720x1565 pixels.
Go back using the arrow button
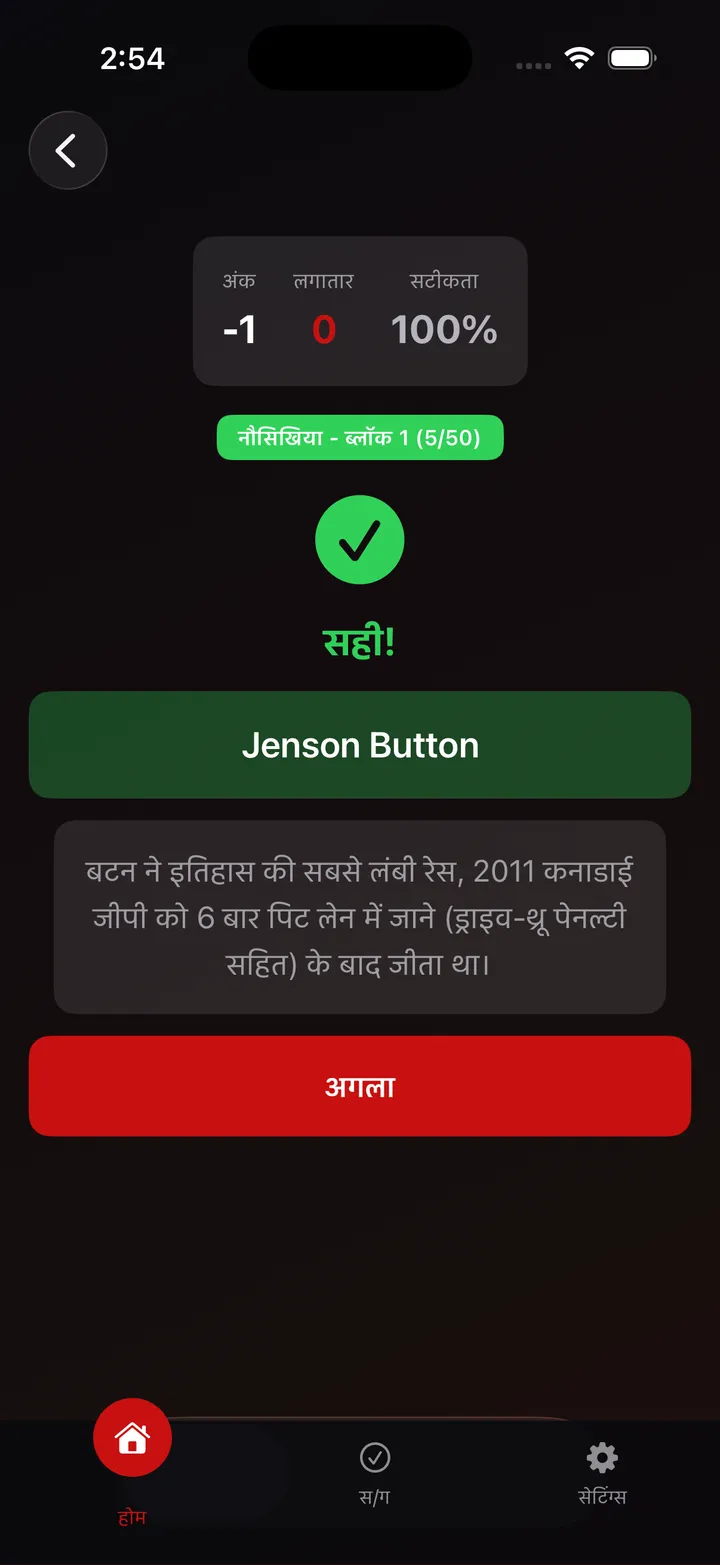[x=68, y=151]
